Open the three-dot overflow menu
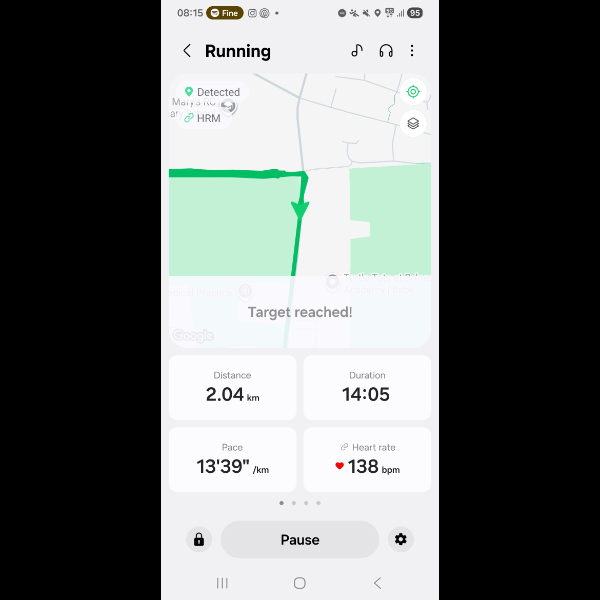The height and width of the screenshot is (600, 600). 412,51
